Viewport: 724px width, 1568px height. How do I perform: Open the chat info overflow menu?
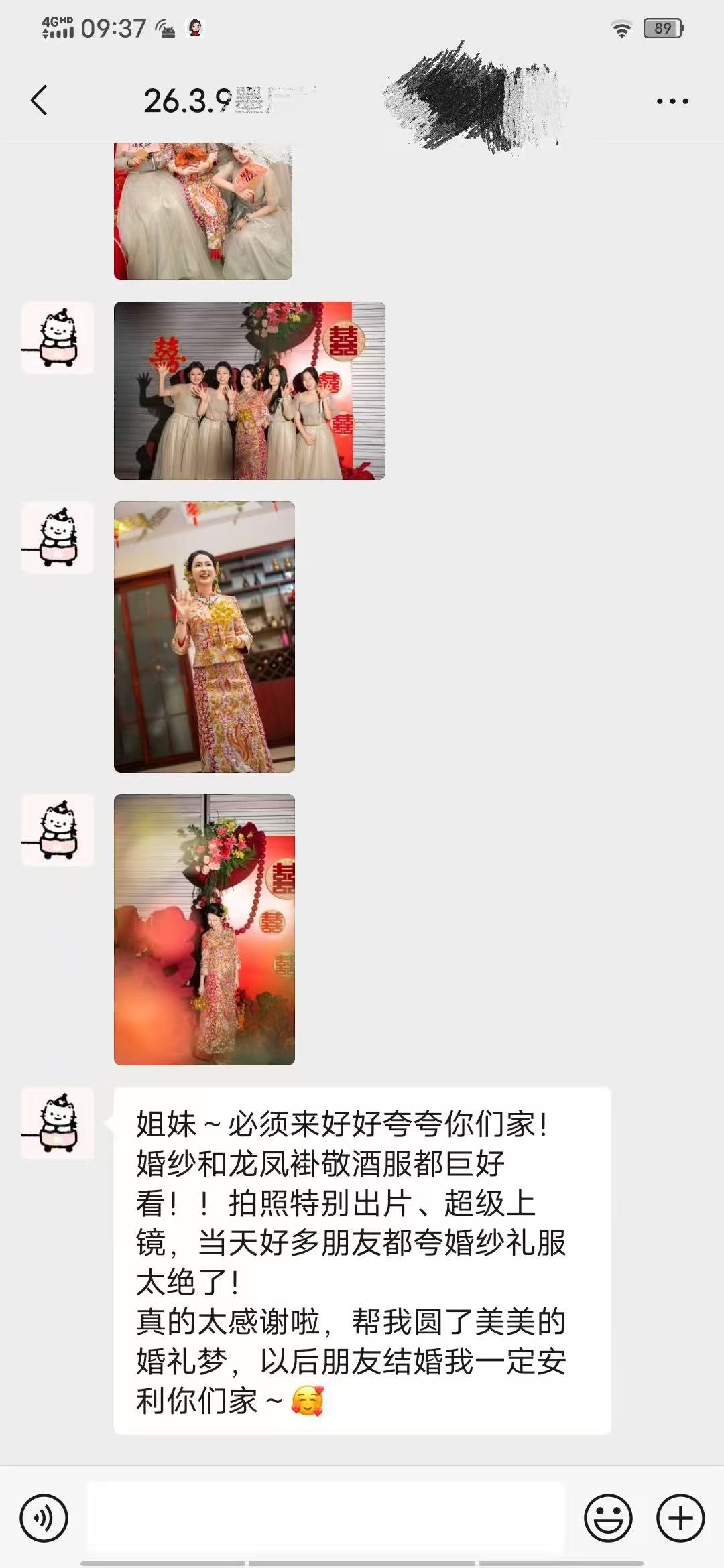coord(672,101)
